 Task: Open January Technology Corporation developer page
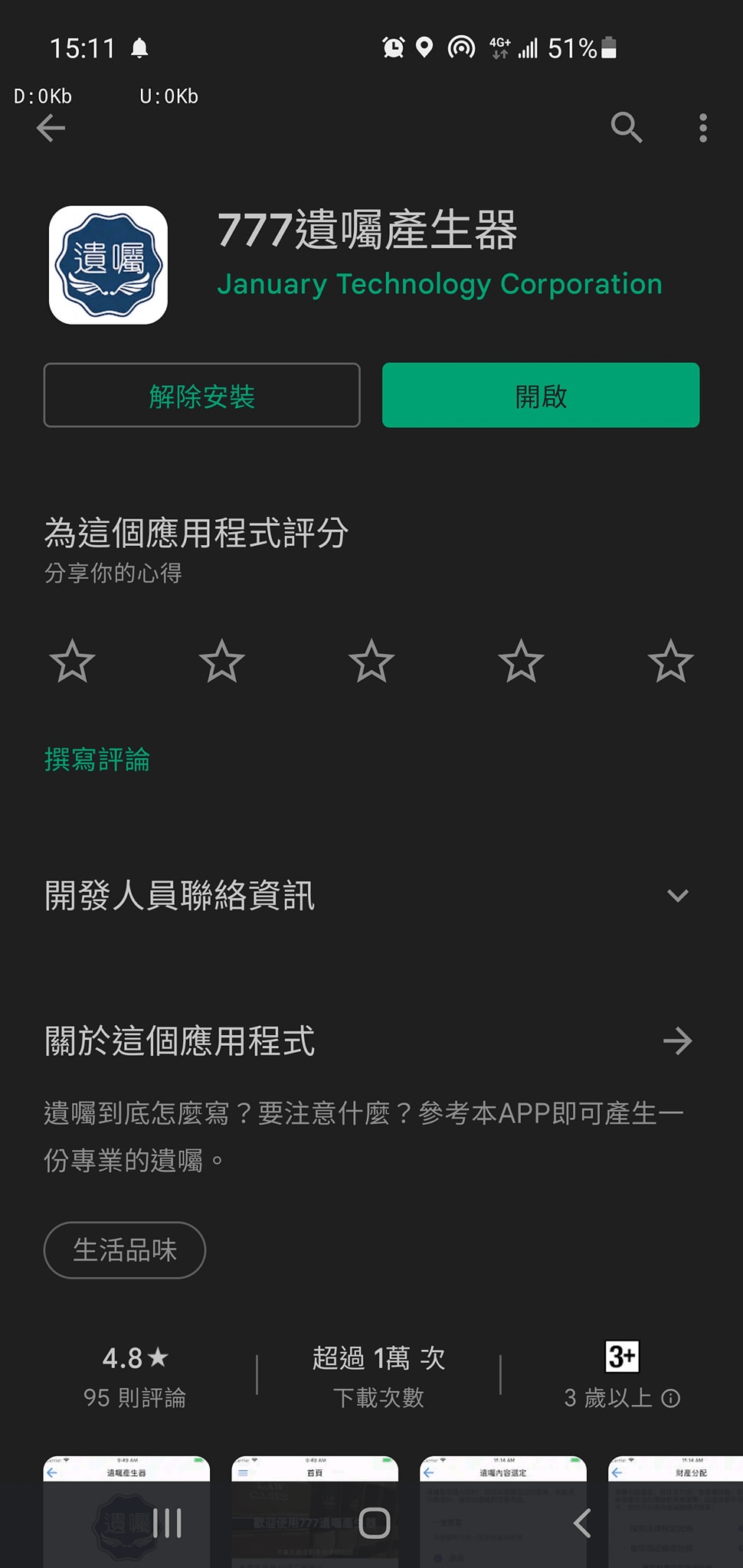pyautogui.click(x=439, y=284)
